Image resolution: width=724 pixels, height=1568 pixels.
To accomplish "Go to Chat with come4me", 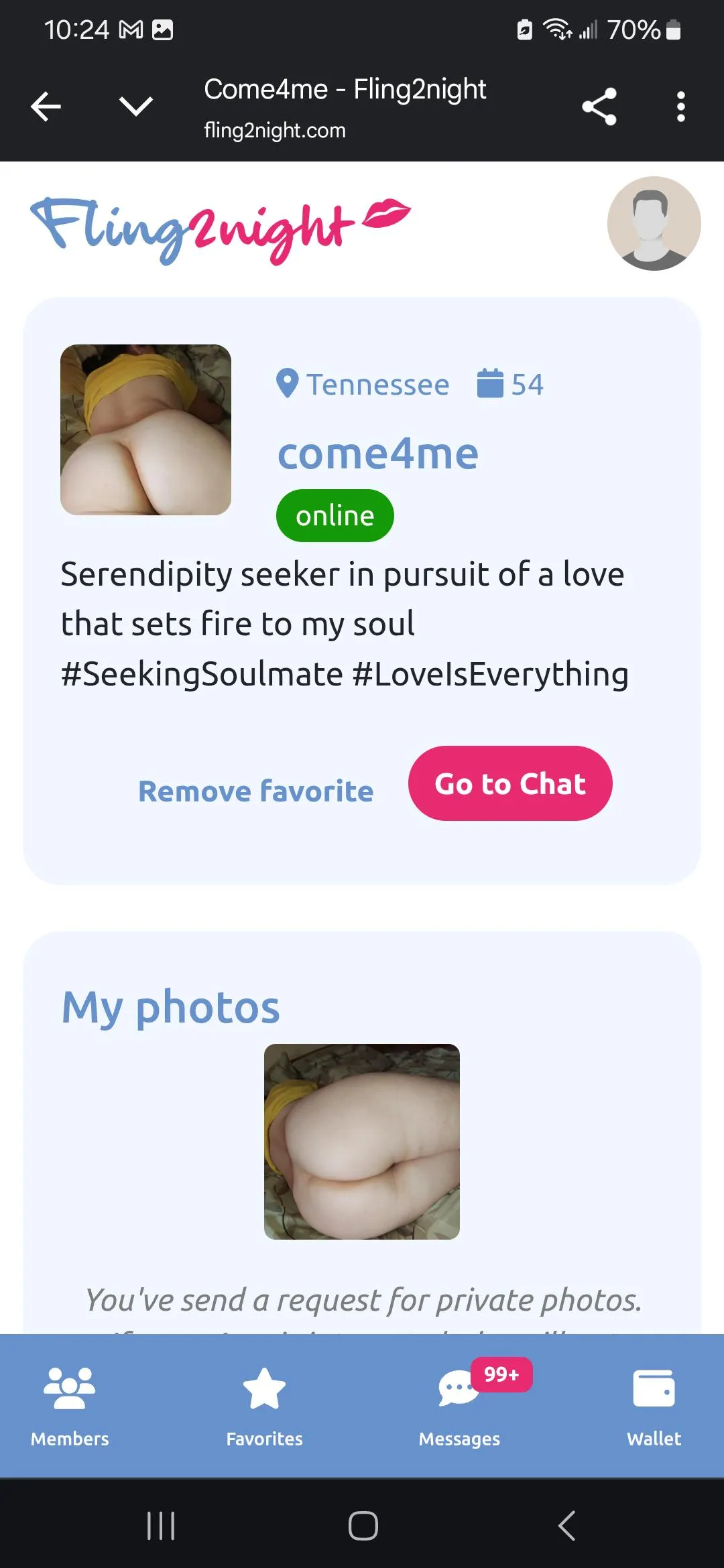I will pos(509,783).
